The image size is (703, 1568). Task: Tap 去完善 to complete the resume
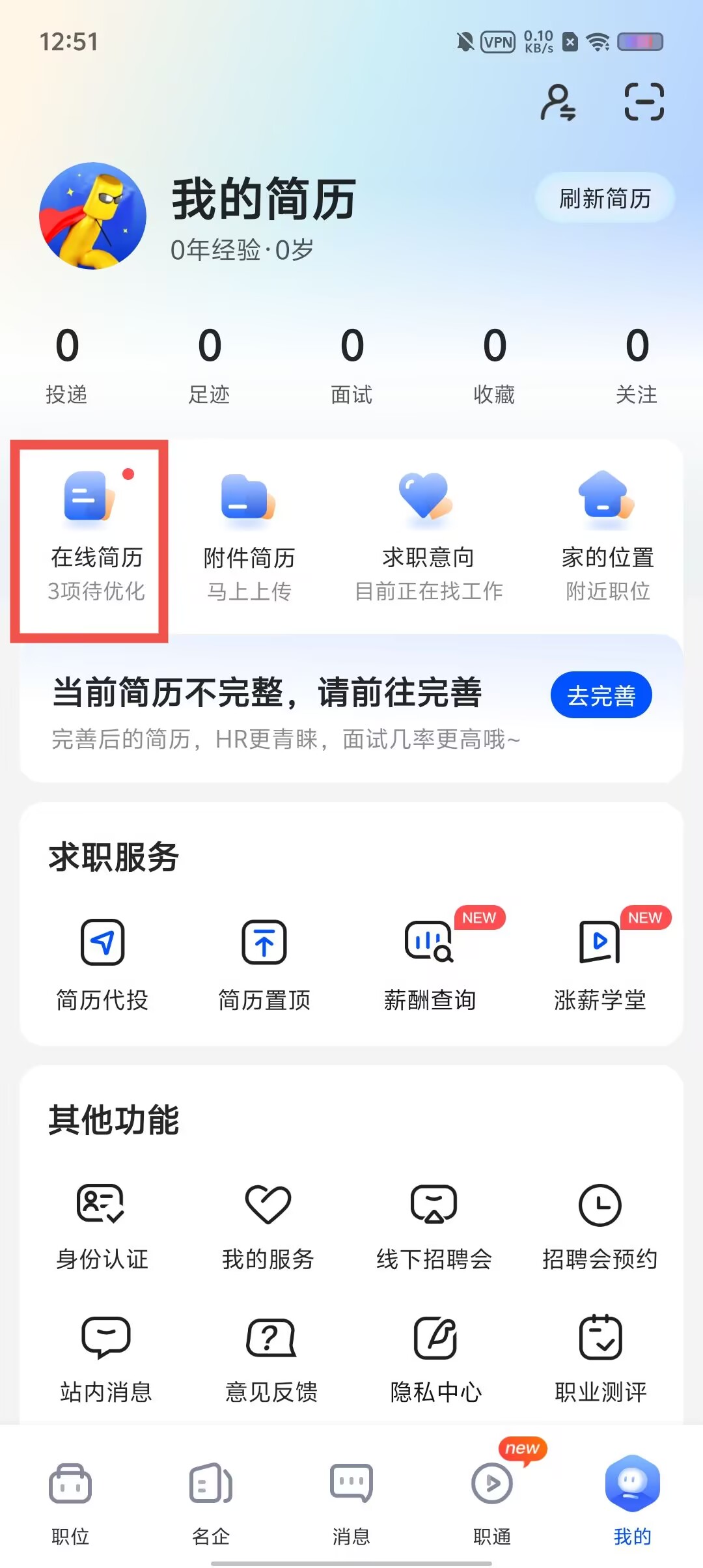601,695
